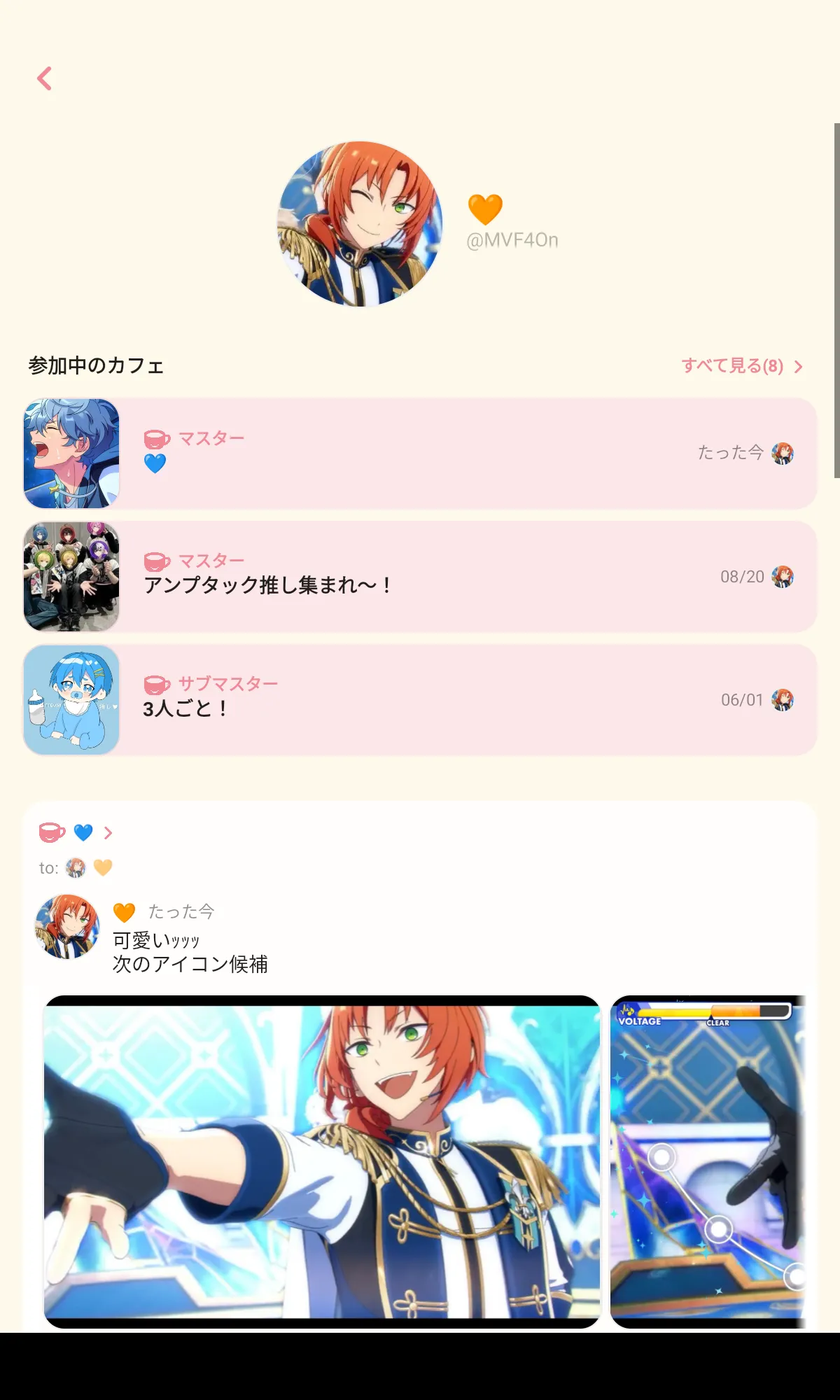The image size is (840, 1400).
Task: Open the アンプタック推し集まれ〜! cafe
Action: (420, 577)
